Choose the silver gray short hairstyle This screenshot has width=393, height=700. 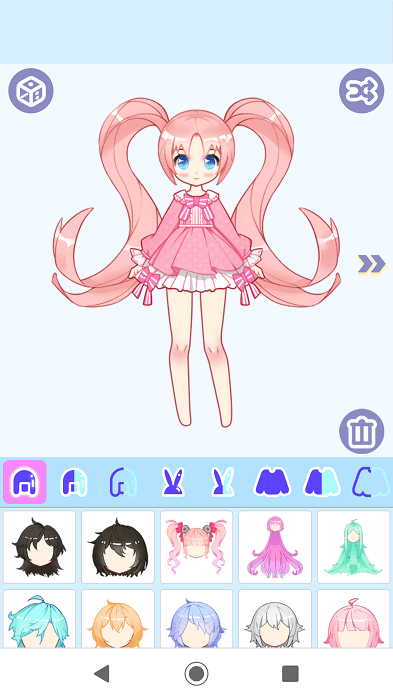coord(275,619)
